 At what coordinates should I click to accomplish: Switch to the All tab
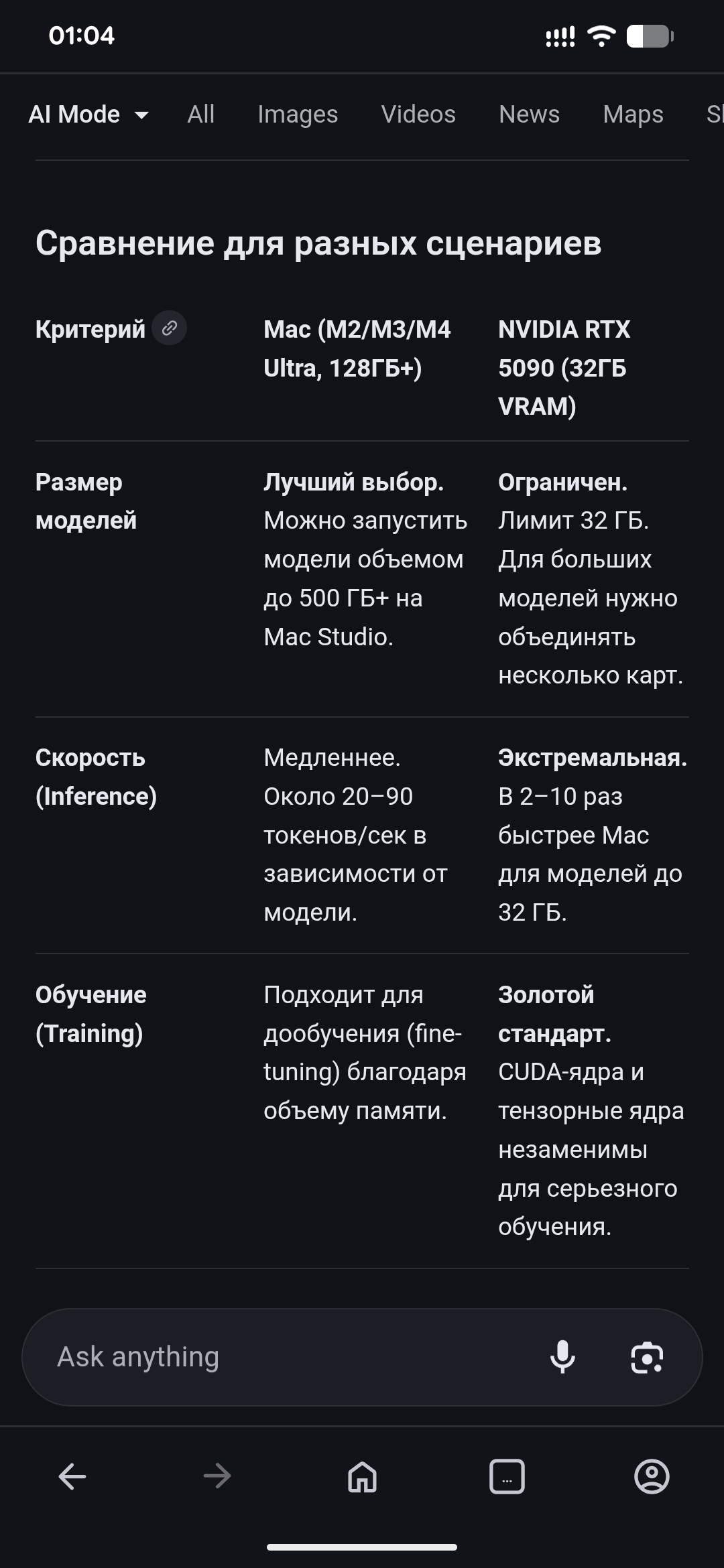200,115
